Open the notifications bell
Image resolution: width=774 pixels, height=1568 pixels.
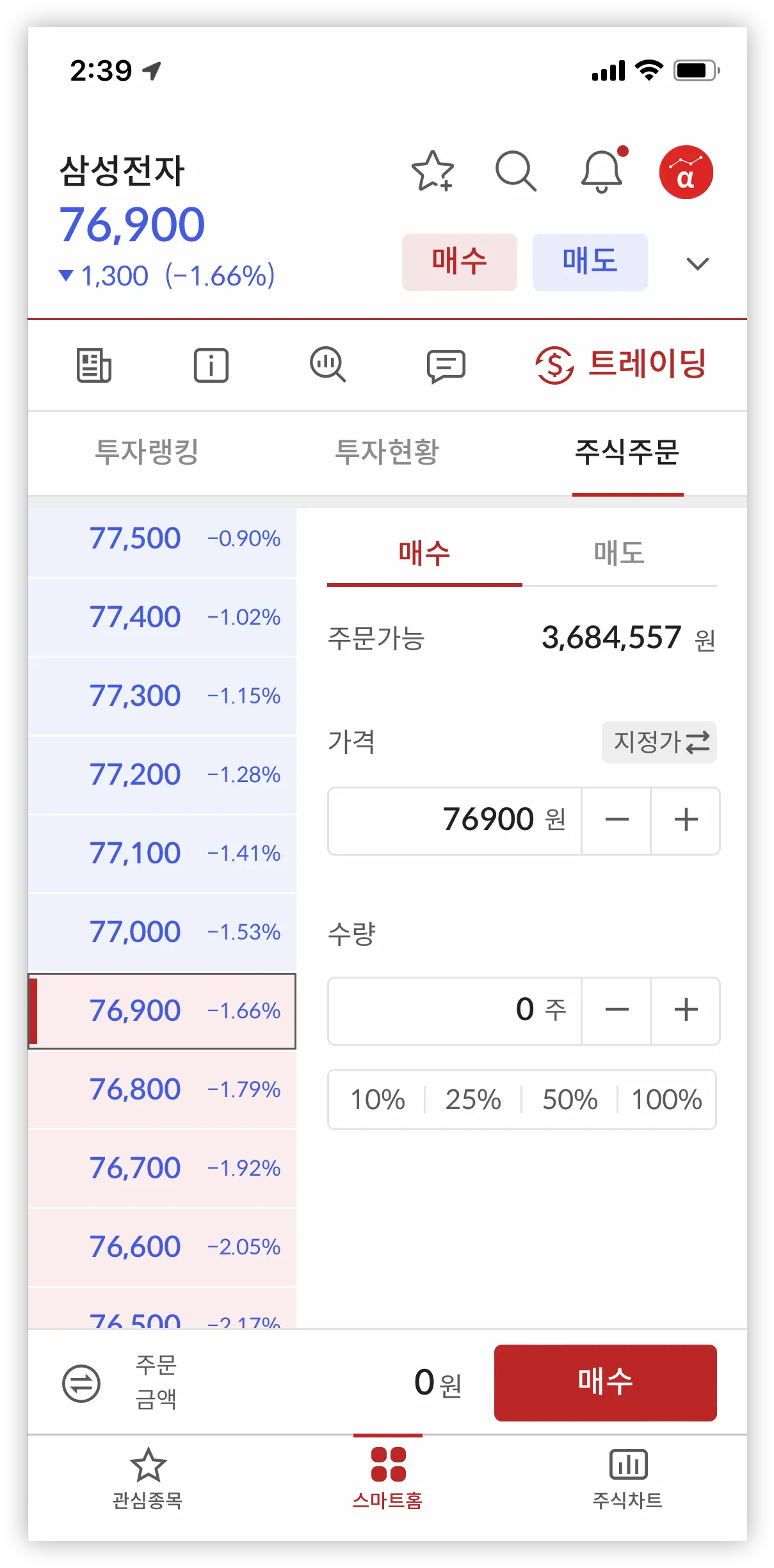click(x=602, y=170)
